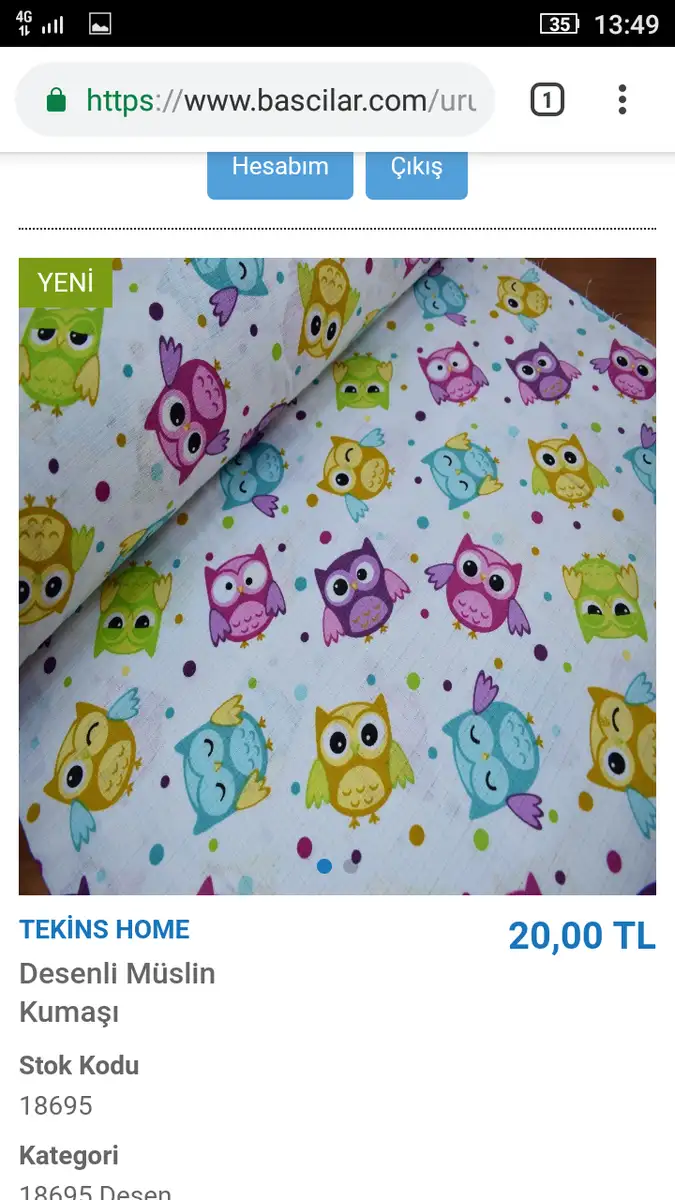Select the second image indicator dot

[x=350, y=866]
